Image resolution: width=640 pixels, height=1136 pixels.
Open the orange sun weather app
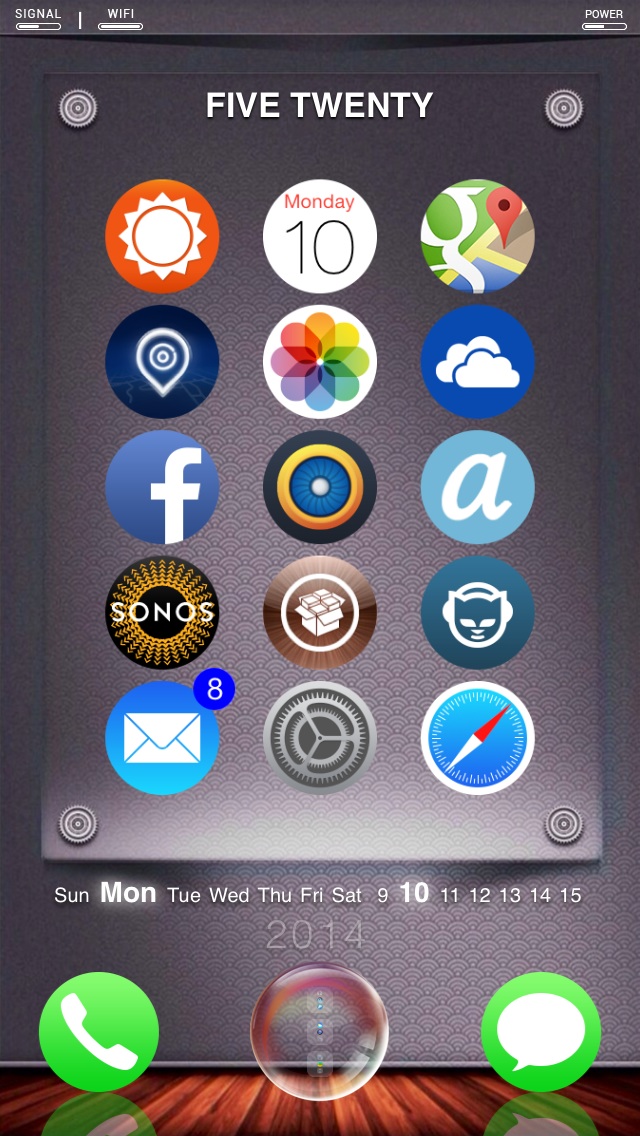162,236
